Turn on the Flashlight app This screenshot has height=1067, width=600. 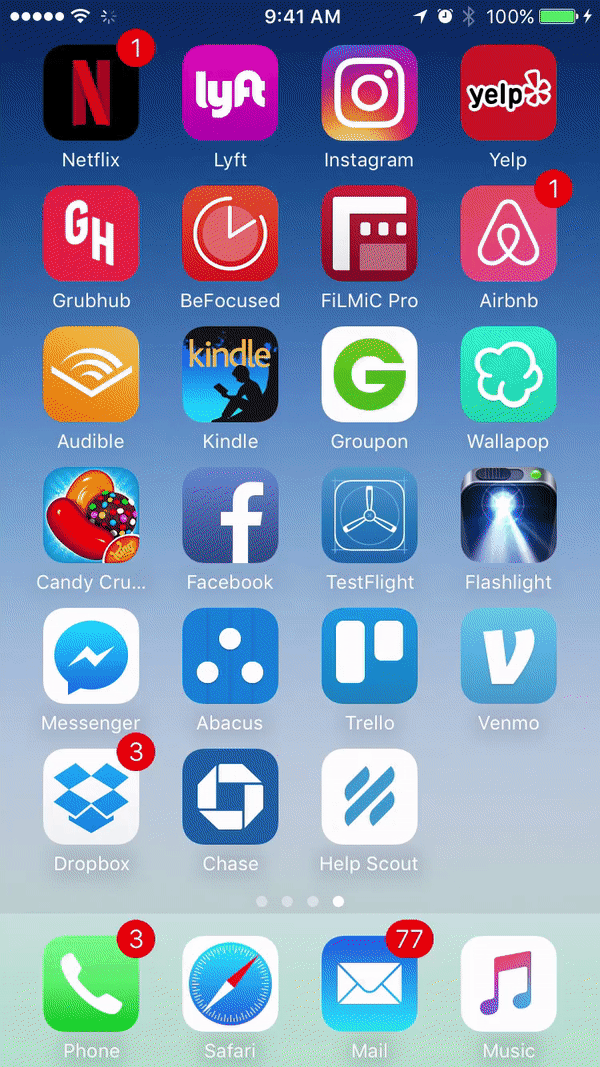508,515
